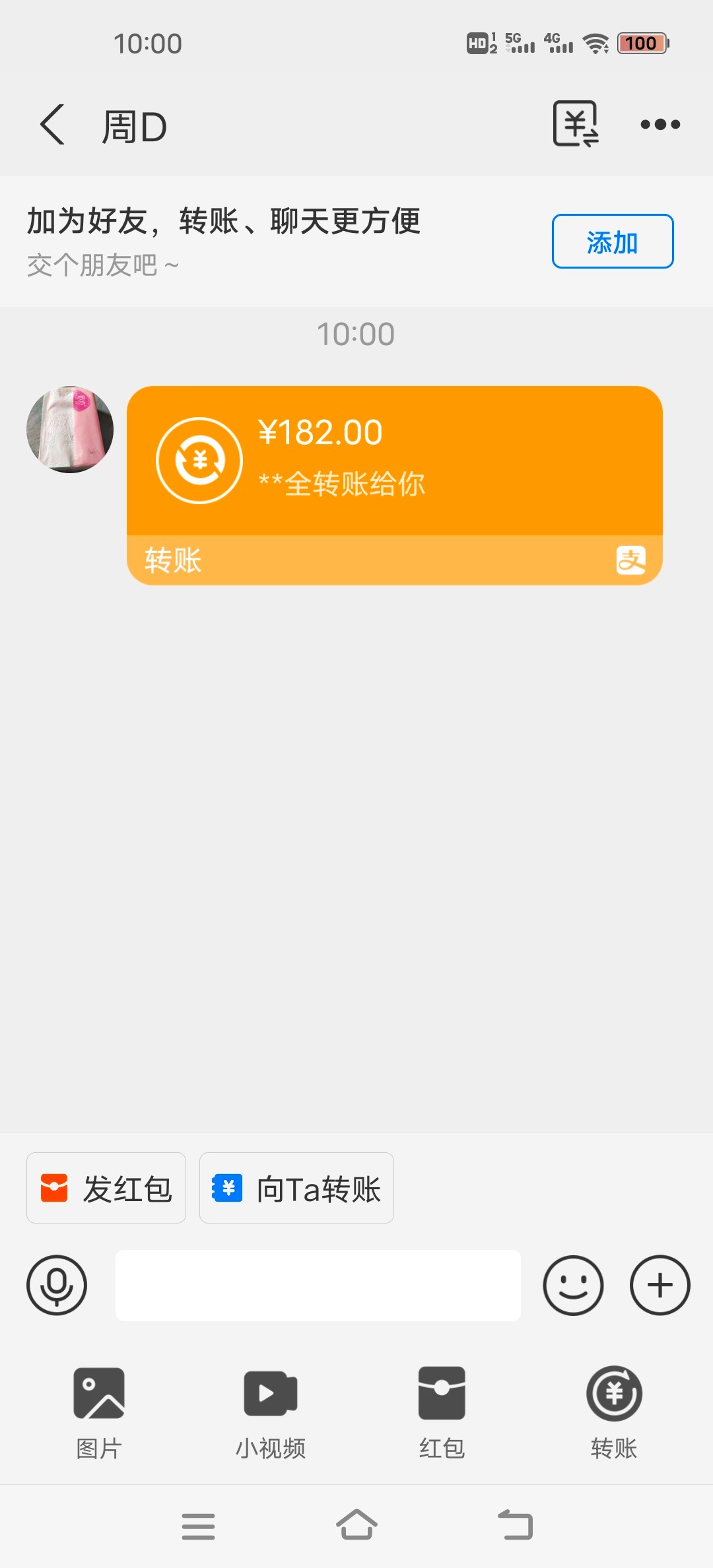This screenshot has width=713, height=1568.
Task: Tap 添加 to add as friend
Action: tap(613, 242)
